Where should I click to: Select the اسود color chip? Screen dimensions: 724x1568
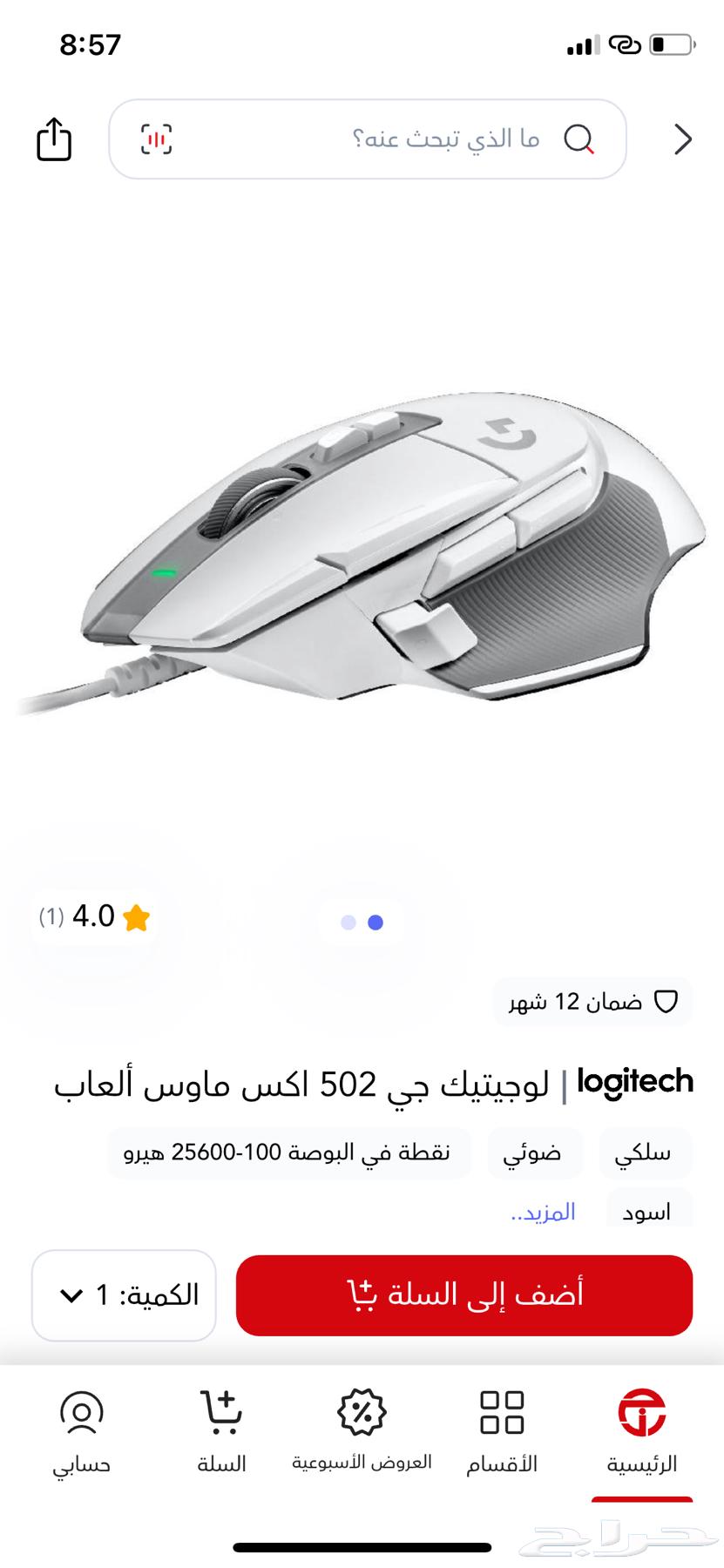pyautogui.click(x=646, y=1212)
